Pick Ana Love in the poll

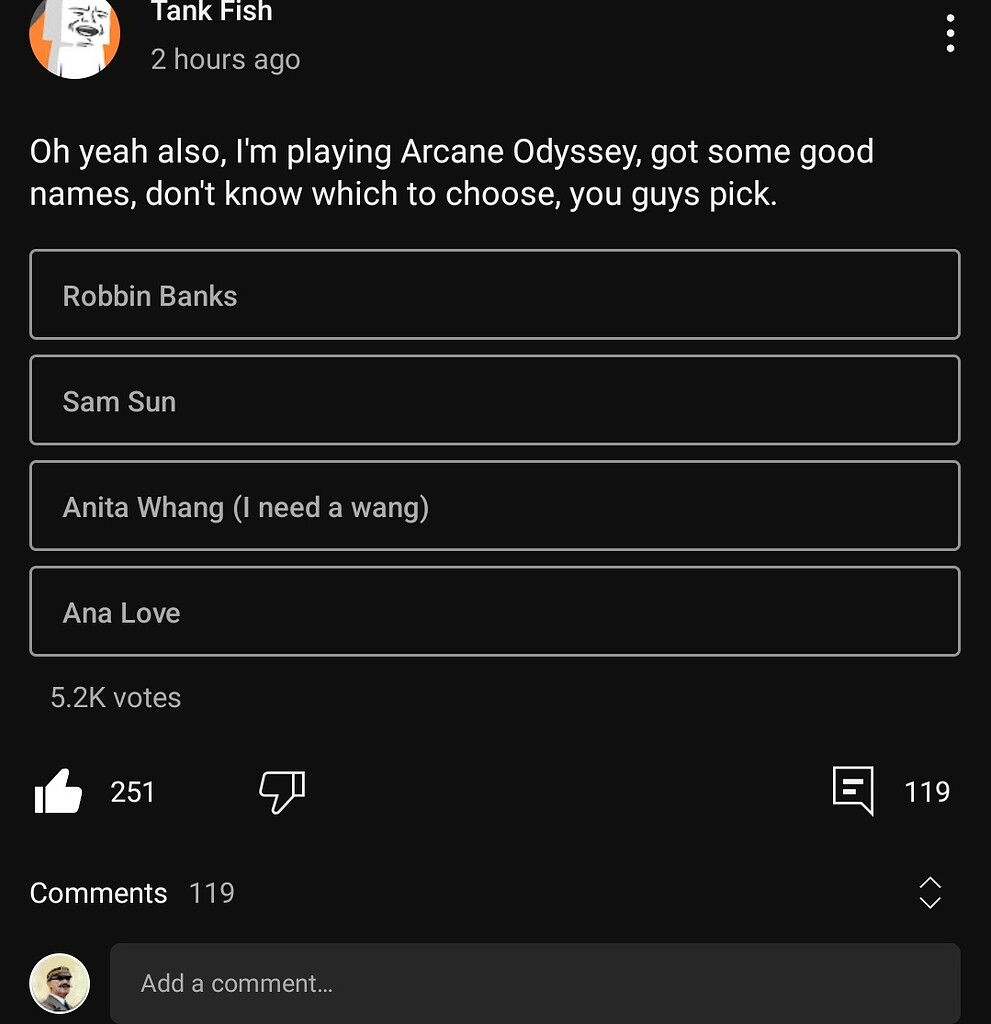point(494,612)
